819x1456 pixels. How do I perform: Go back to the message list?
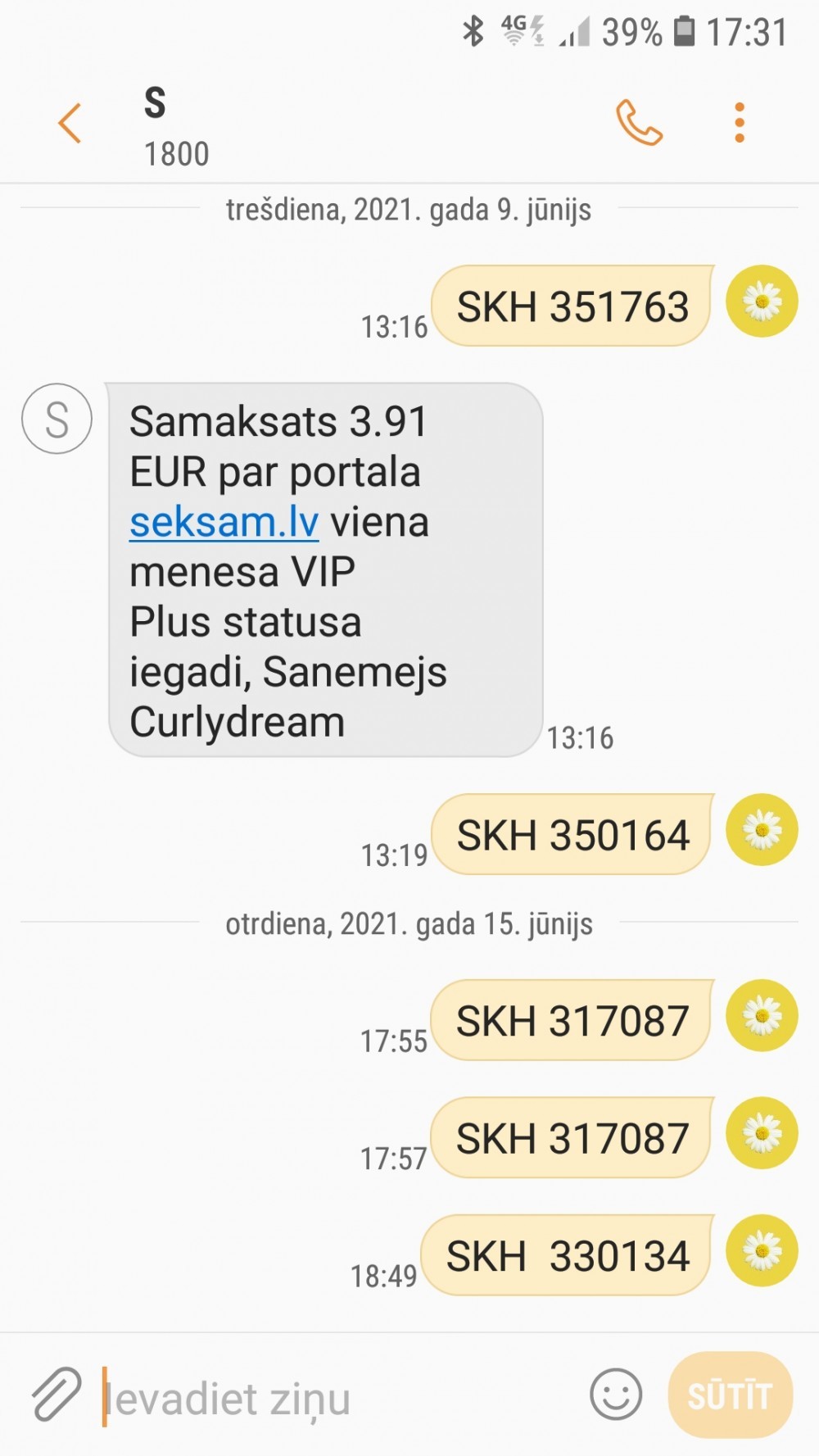click(70, 123)
